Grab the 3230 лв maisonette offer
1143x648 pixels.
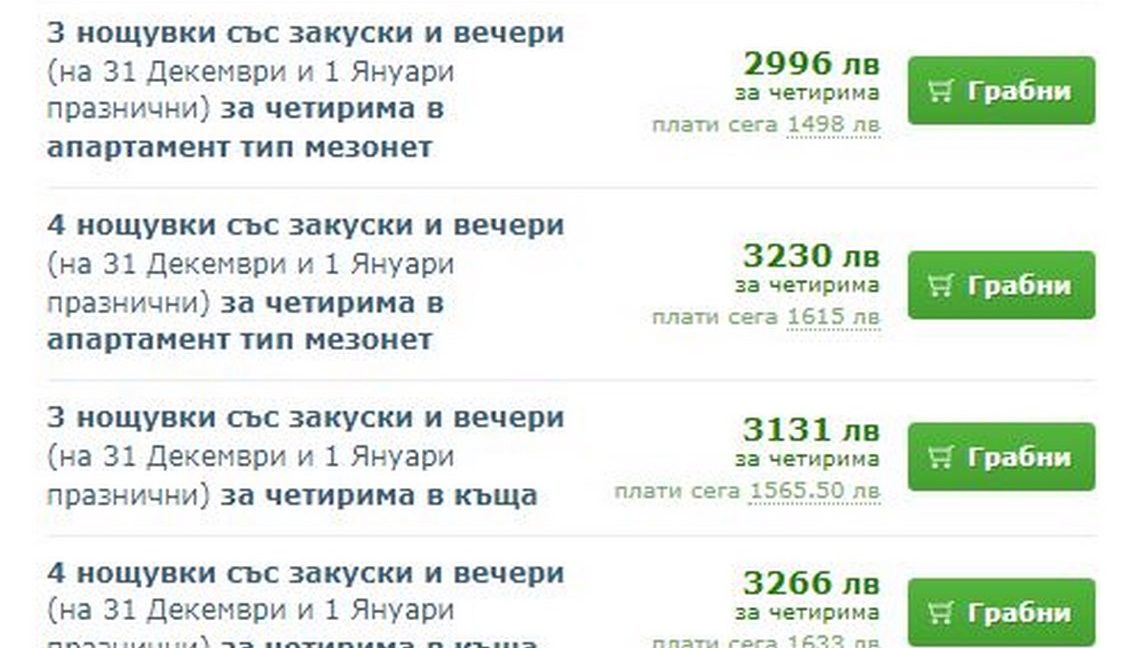tap(1000, 285)
